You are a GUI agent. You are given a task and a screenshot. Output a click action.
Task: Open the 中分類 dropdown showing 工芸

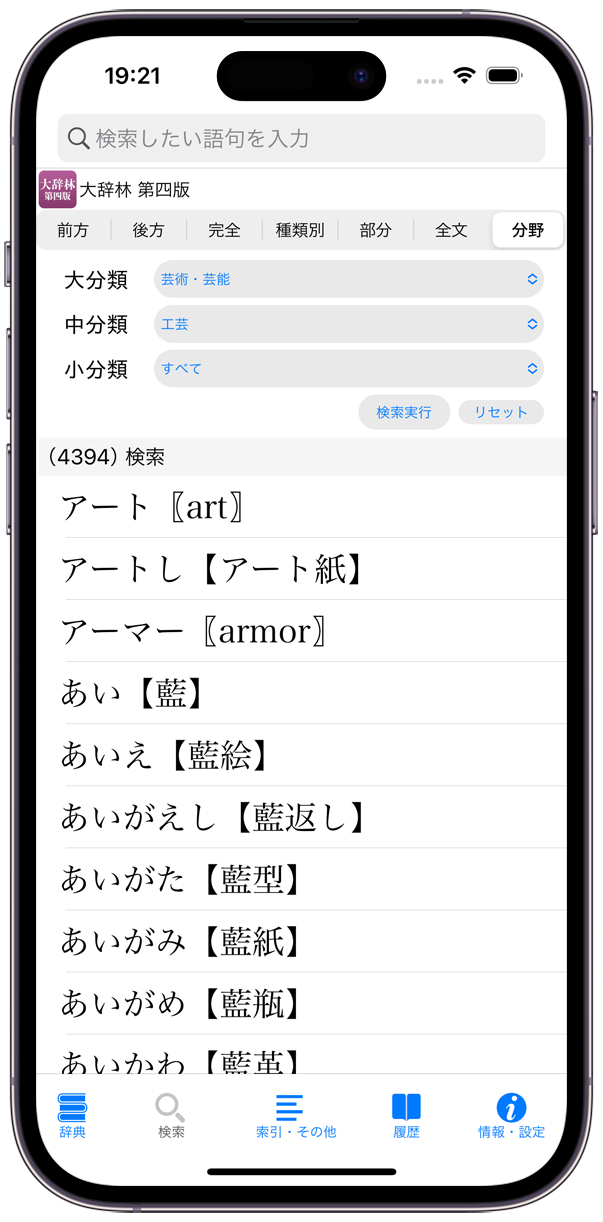click(x=348, y=324)
